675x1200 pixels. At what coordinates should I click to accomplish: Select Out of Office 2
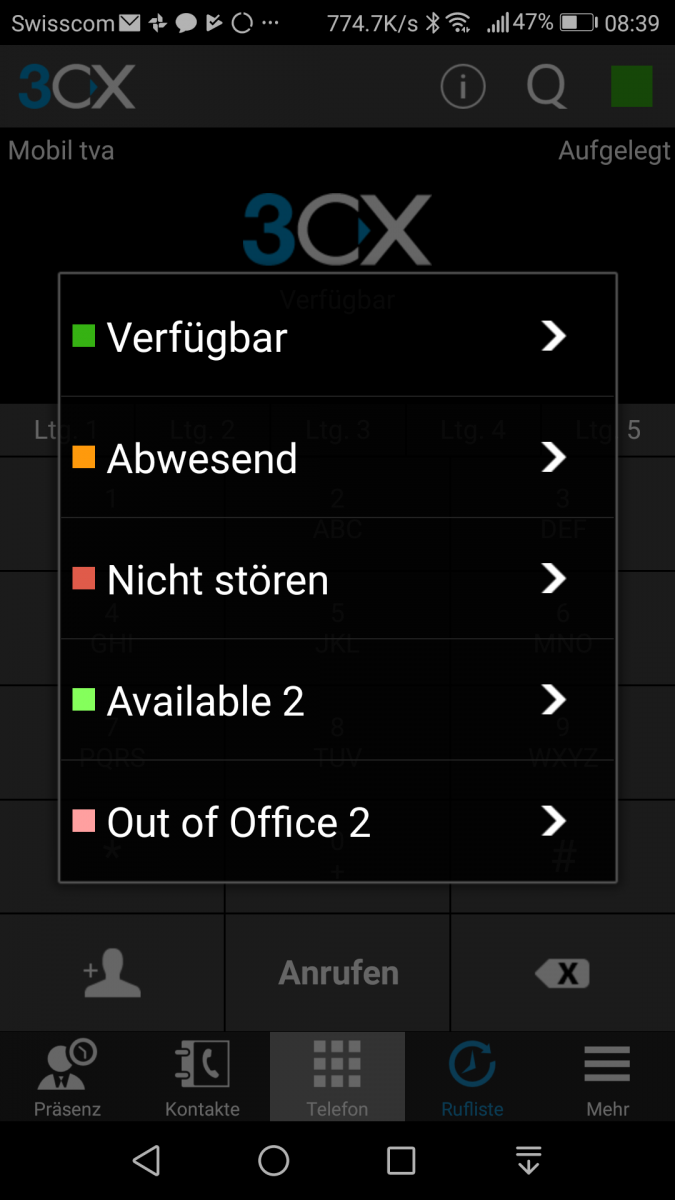point(338,821)
